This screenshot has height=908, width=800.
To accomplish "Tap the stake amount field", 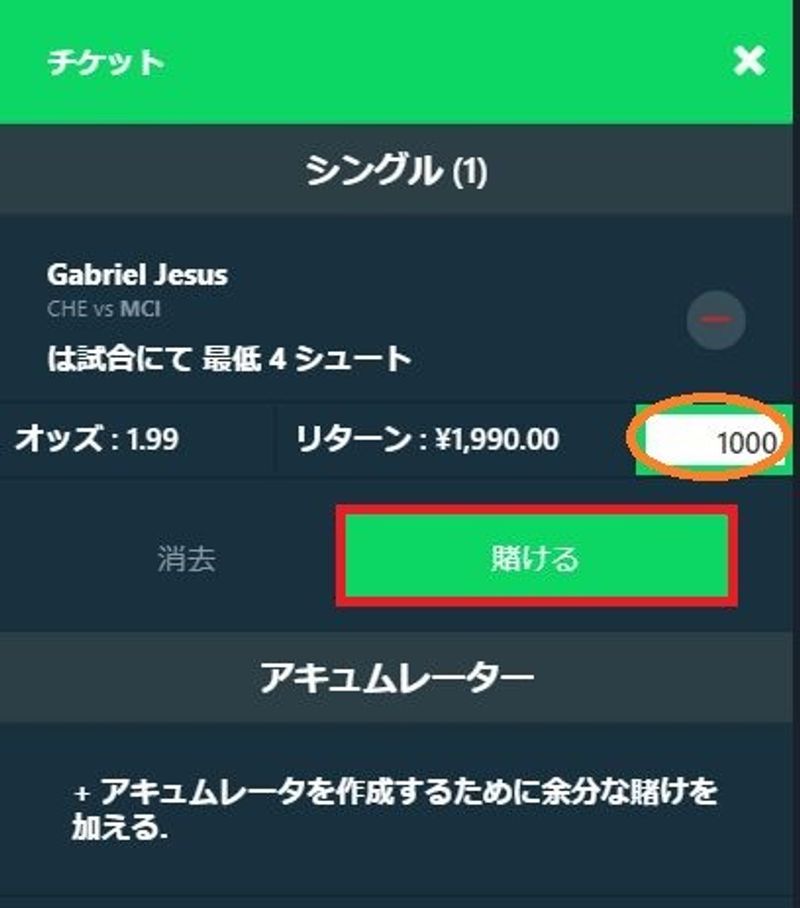I will point(714,441).
